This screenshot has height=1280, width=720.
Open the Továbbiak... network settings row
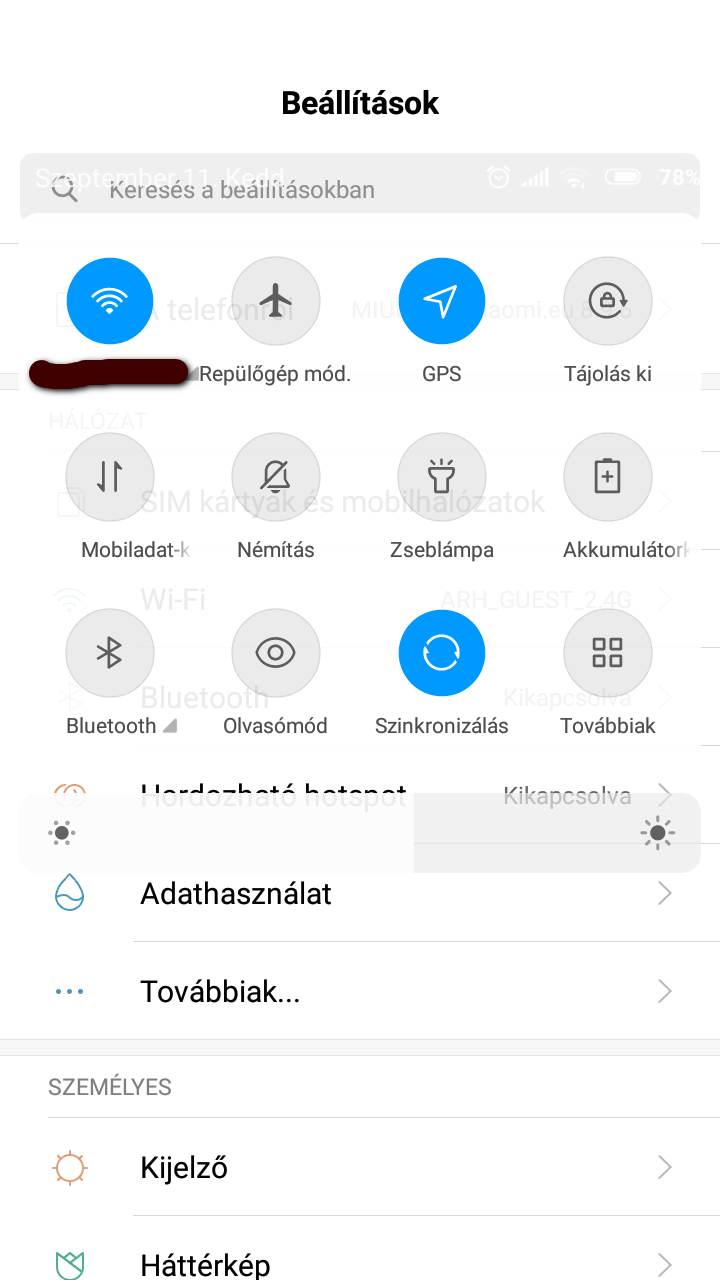tap(360, 992)
